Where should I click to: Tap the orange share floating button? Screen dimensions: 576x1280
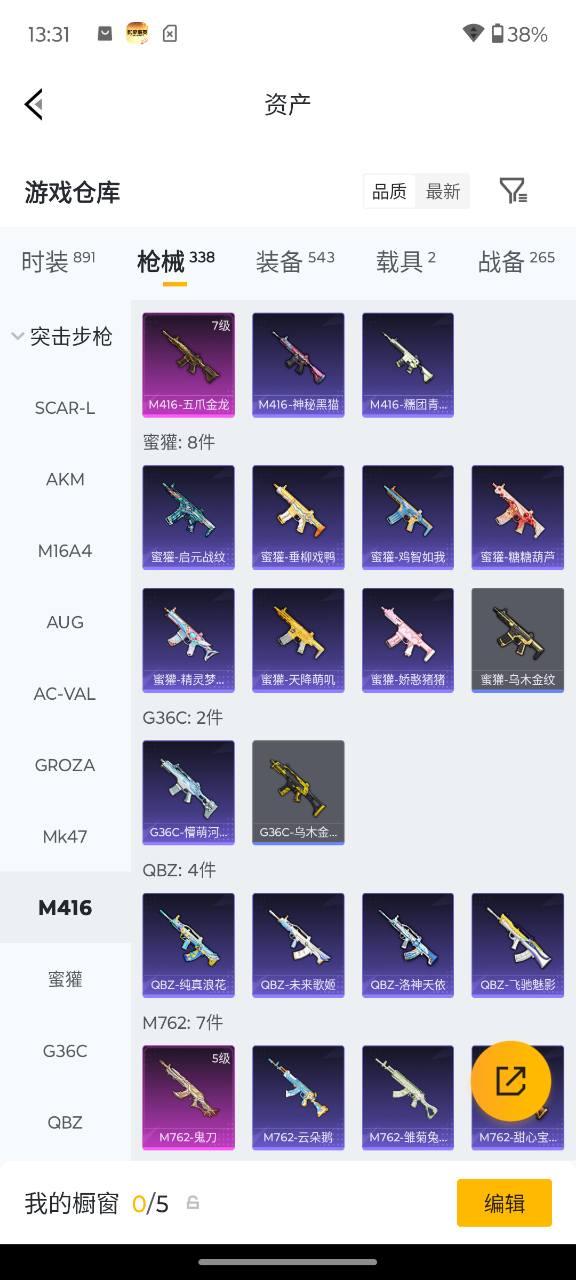point(511,1081)
